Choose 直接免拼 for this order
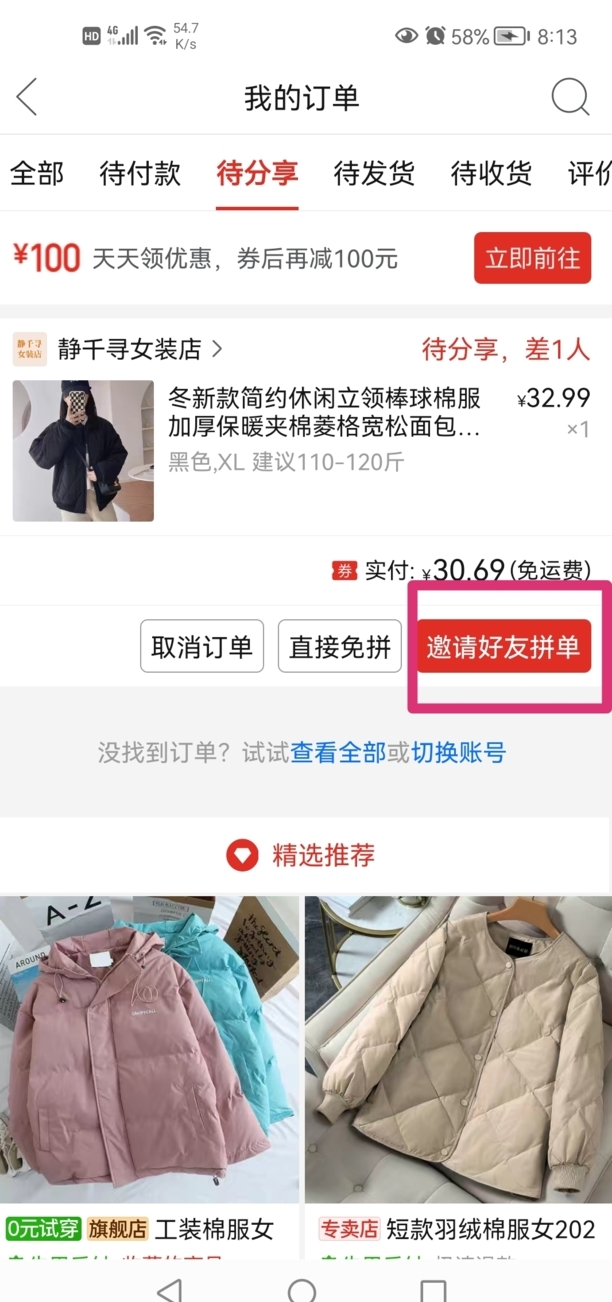612x1302 pixels. pyautogui.click(x=340, y=646)
